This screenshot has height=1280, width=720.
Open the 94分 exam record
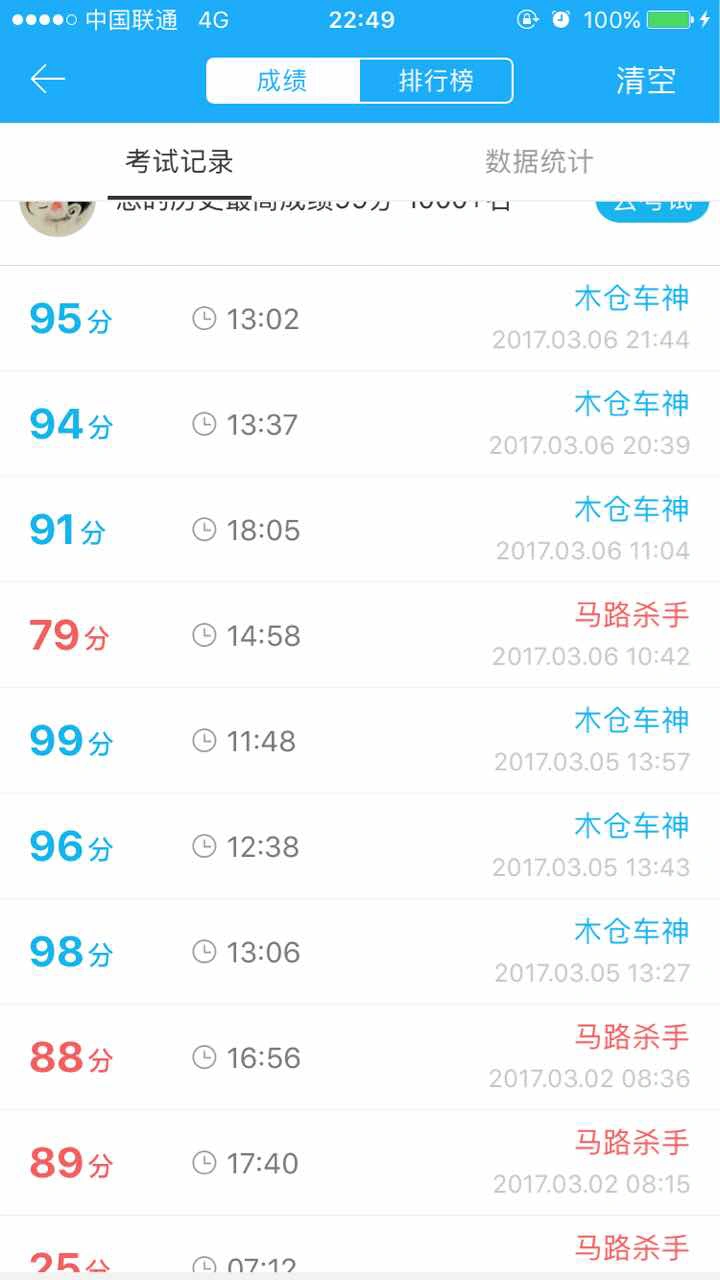(360, 424)
